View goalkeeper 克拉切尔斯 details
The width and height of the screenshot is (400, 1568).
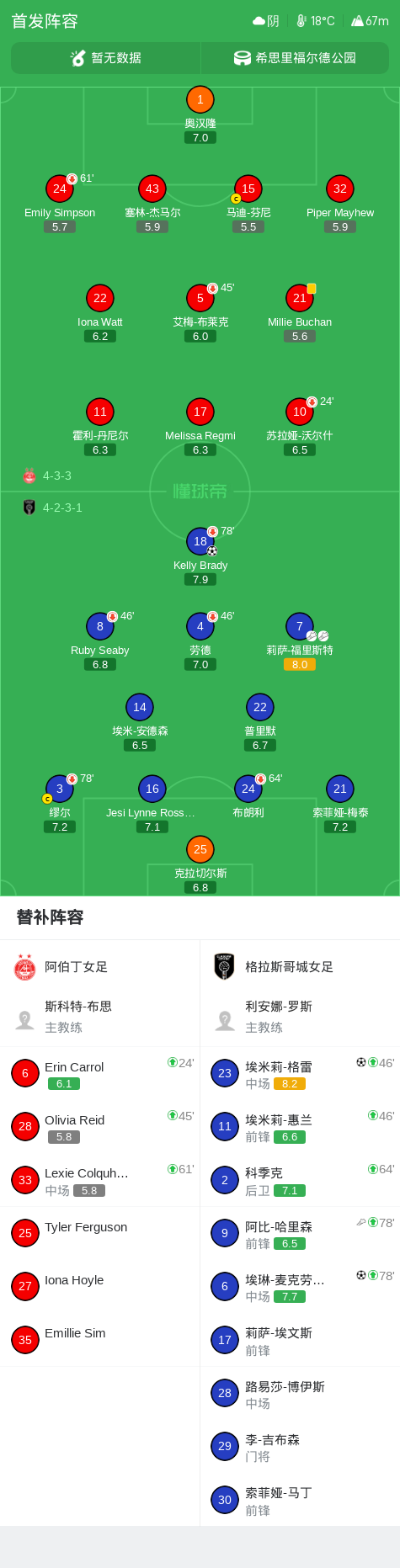(200, 864)
